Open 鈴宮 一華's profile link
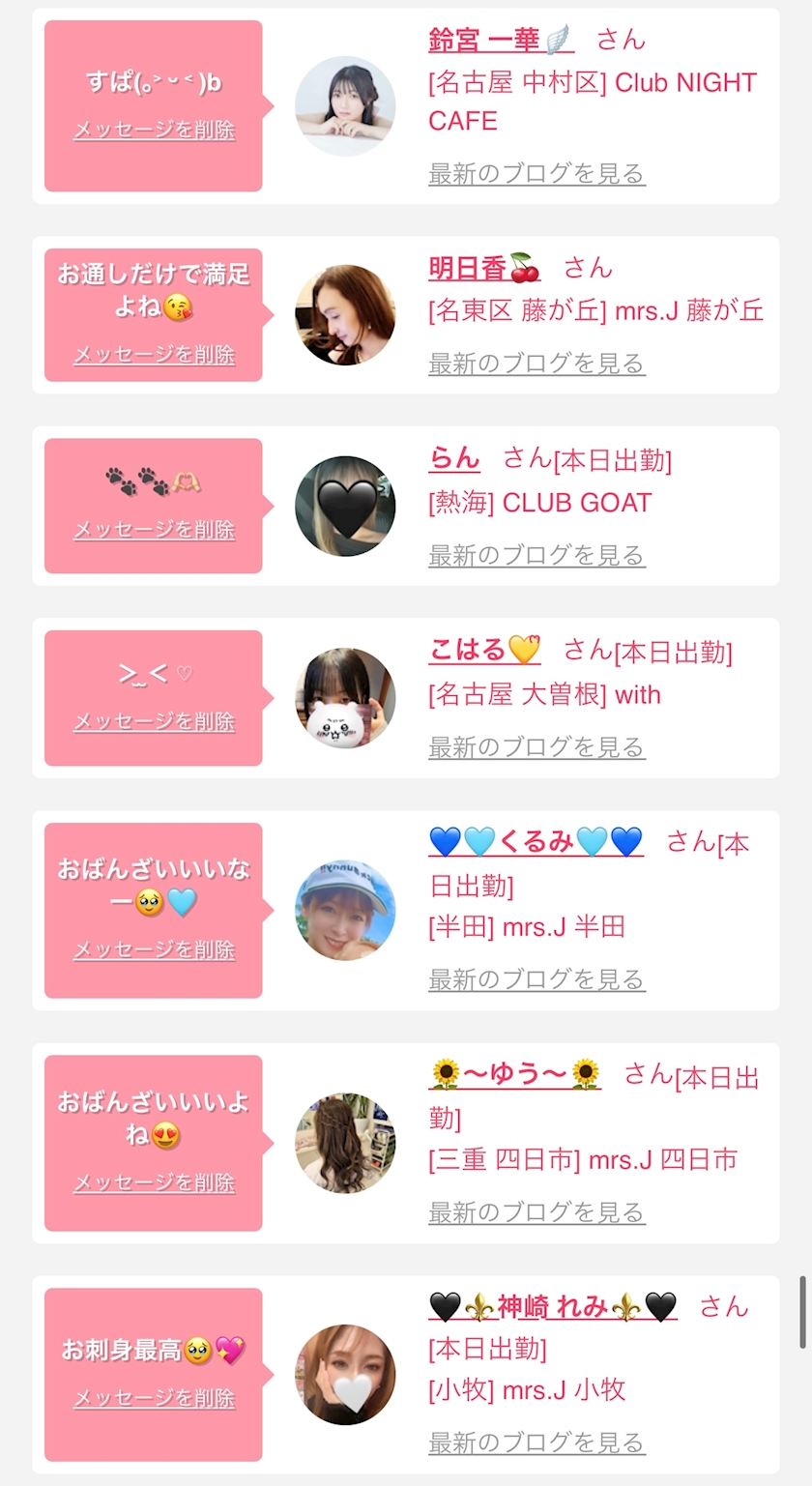 (501, 40)
